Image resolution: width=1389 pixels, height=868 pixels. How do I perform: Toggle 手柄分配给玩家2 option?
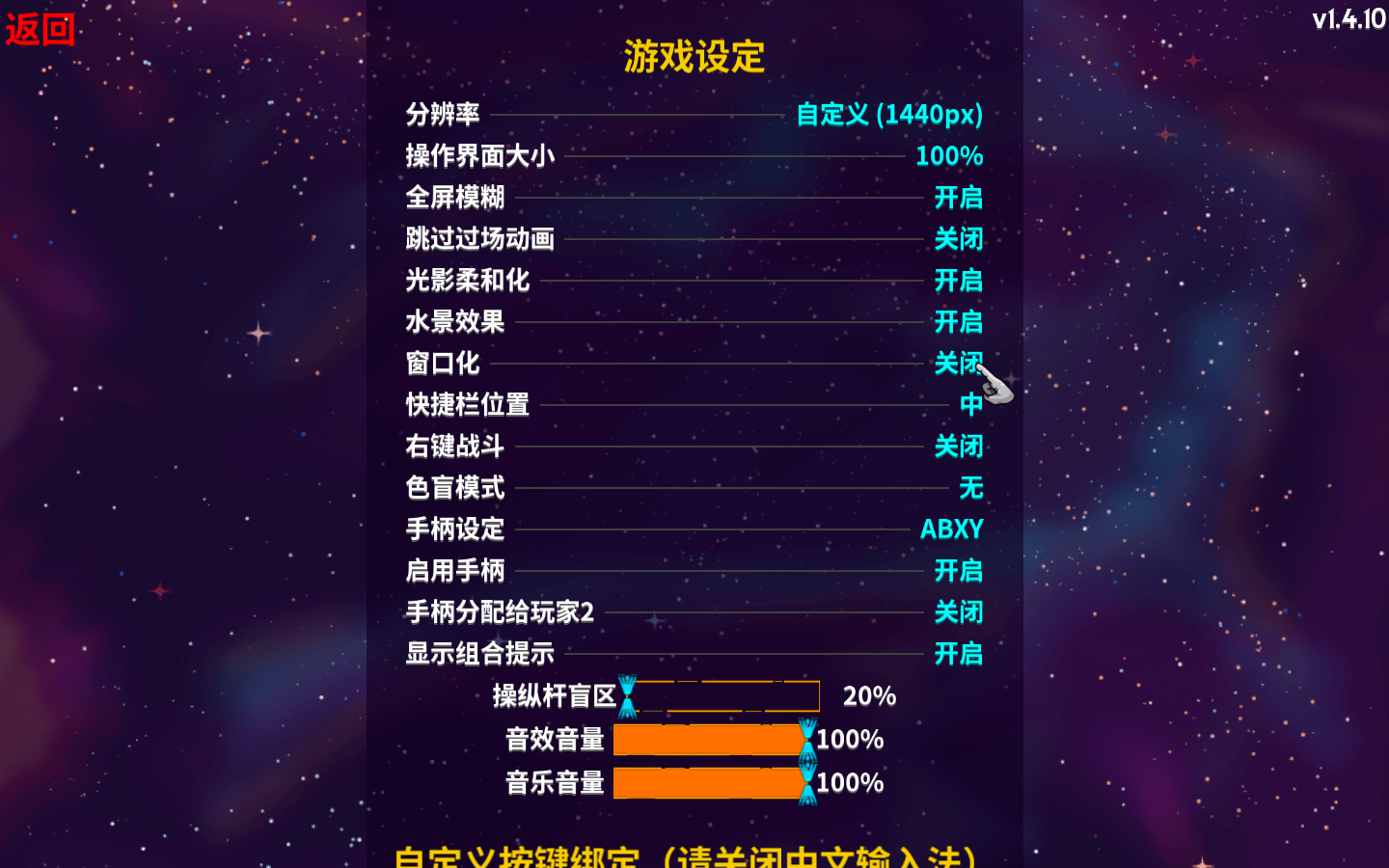(x=958, y=612)
